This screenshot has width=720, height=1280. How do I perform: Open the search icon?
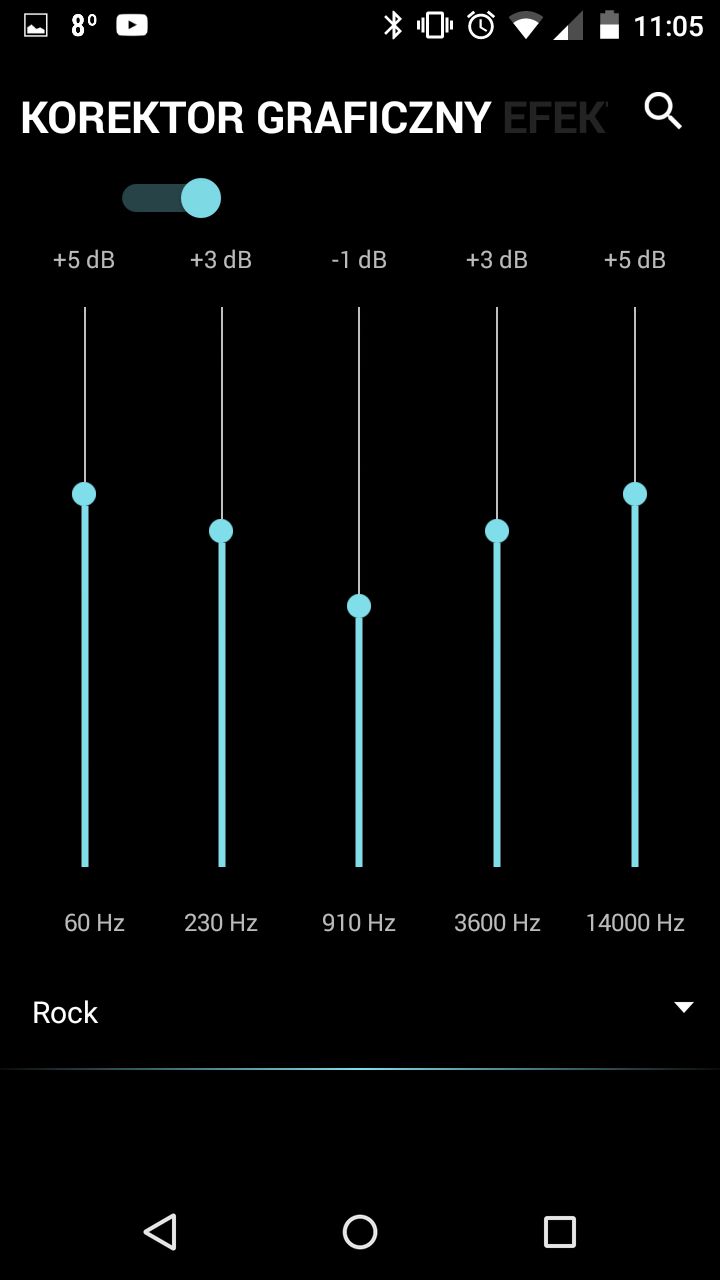click(x=663, y=111)
